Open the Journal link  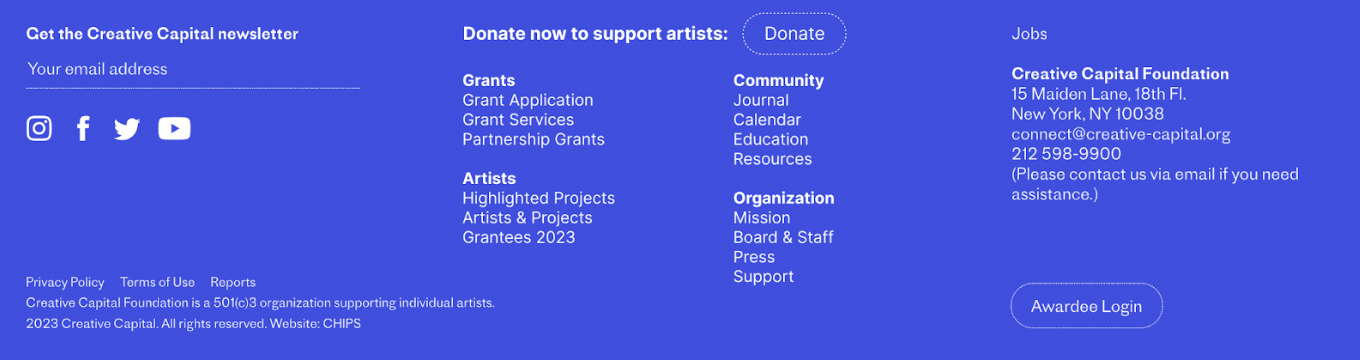761,100
